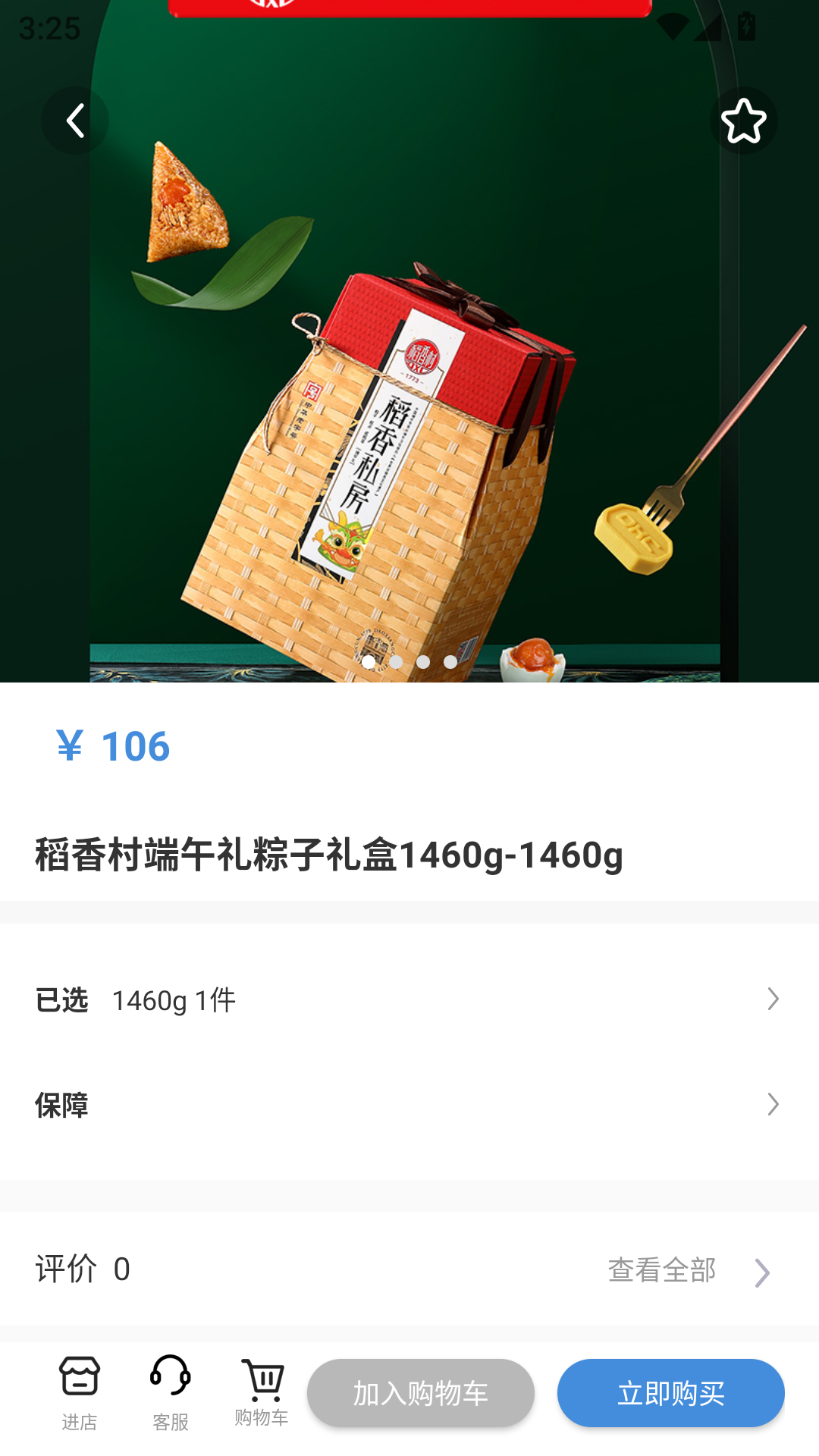Tap 立即购买 to buy now
This screenshot has width=819, height=1456.
pyautogui.click(x=670, y=1393)
